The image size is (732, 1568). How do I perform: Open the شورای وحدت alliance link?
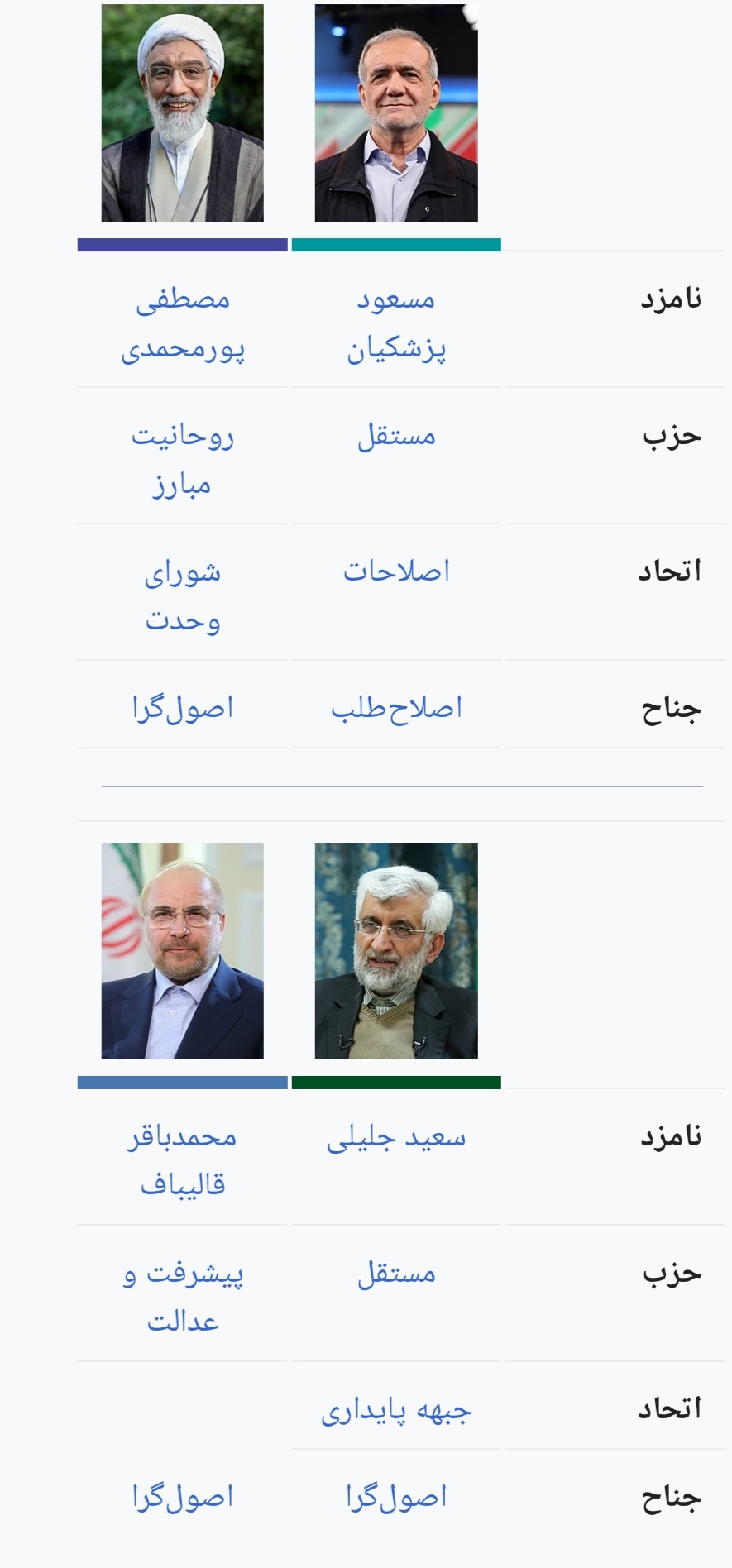(x=183, y=595)
